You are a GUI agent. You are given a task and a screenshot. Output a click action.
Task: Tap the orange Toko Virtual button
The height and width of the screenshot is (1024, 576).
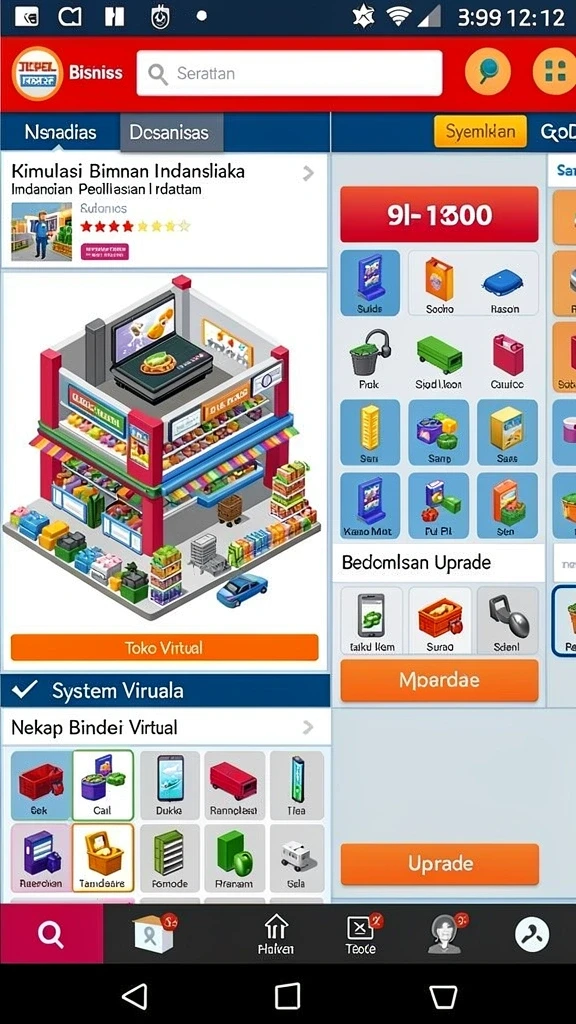[x=165, y=648]
